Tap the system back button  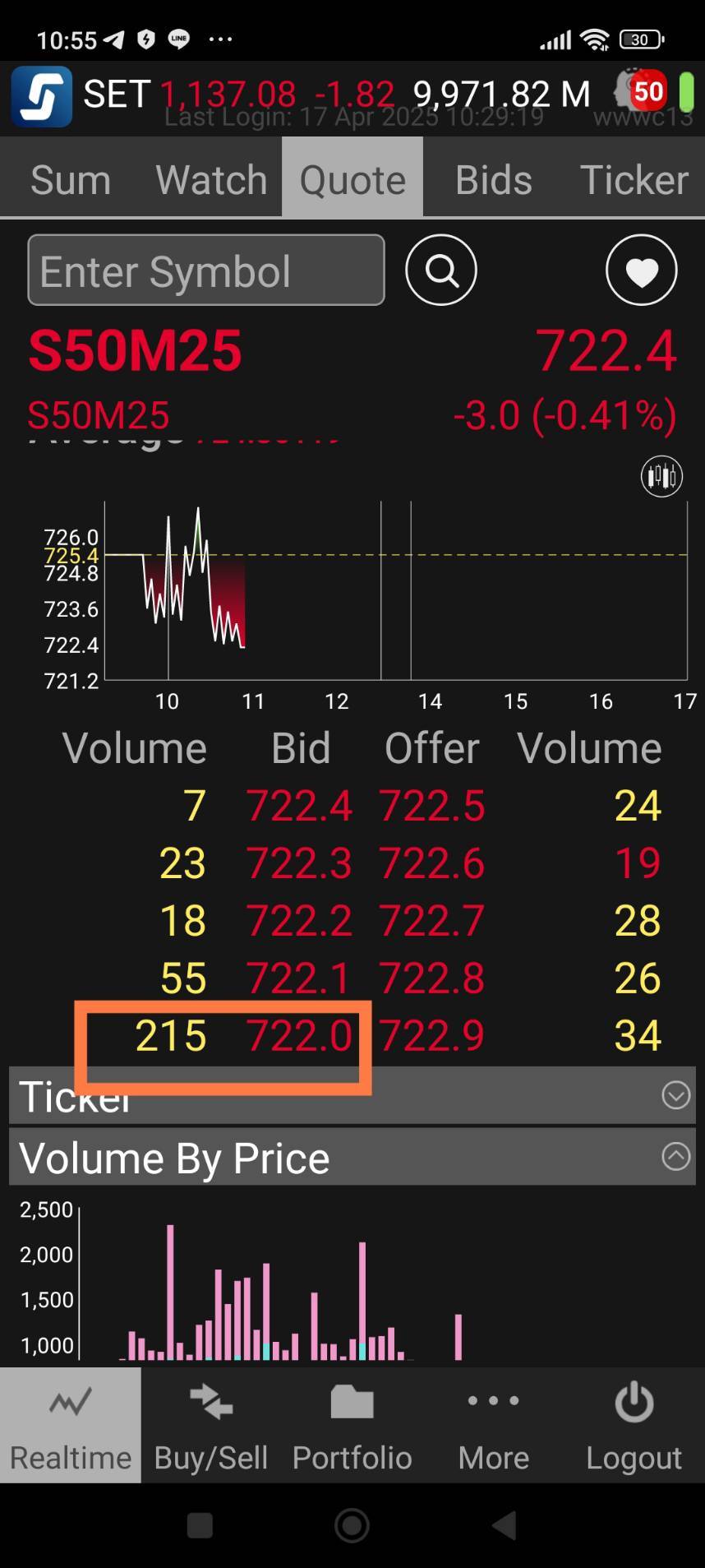pos(505,1525)
